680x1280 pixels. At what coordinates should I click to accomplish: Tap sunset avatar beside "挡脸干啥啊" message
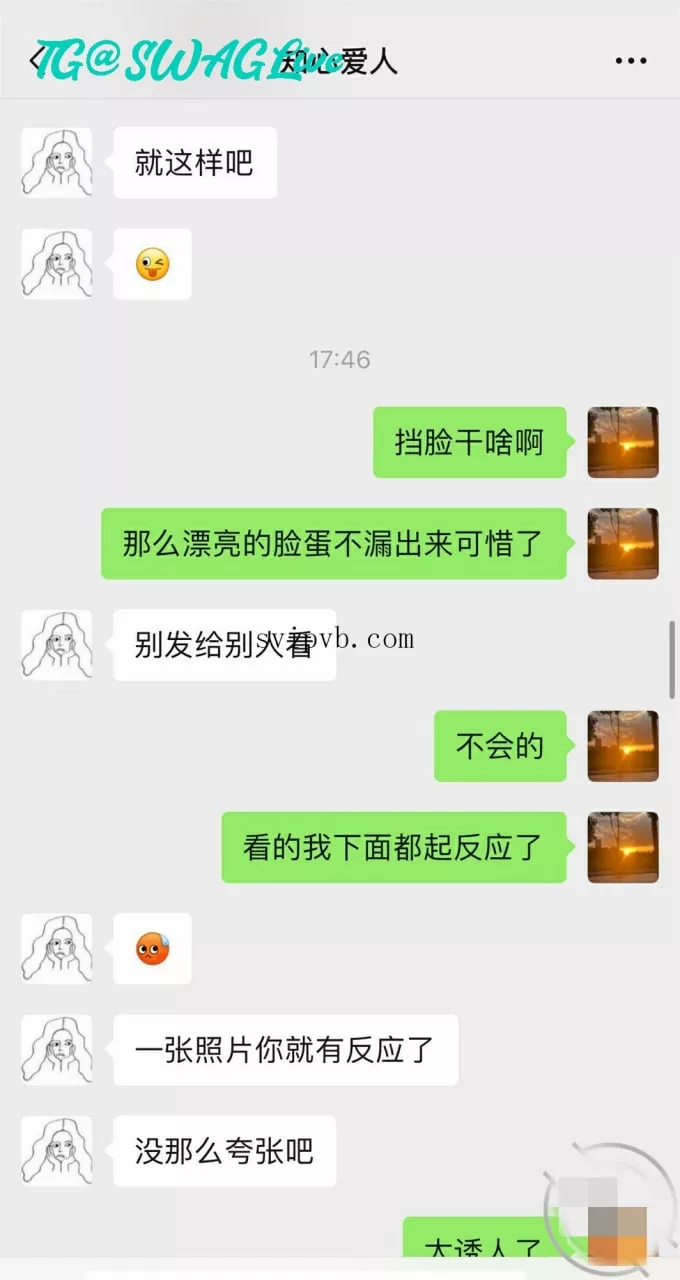click(x=623, y=442)
